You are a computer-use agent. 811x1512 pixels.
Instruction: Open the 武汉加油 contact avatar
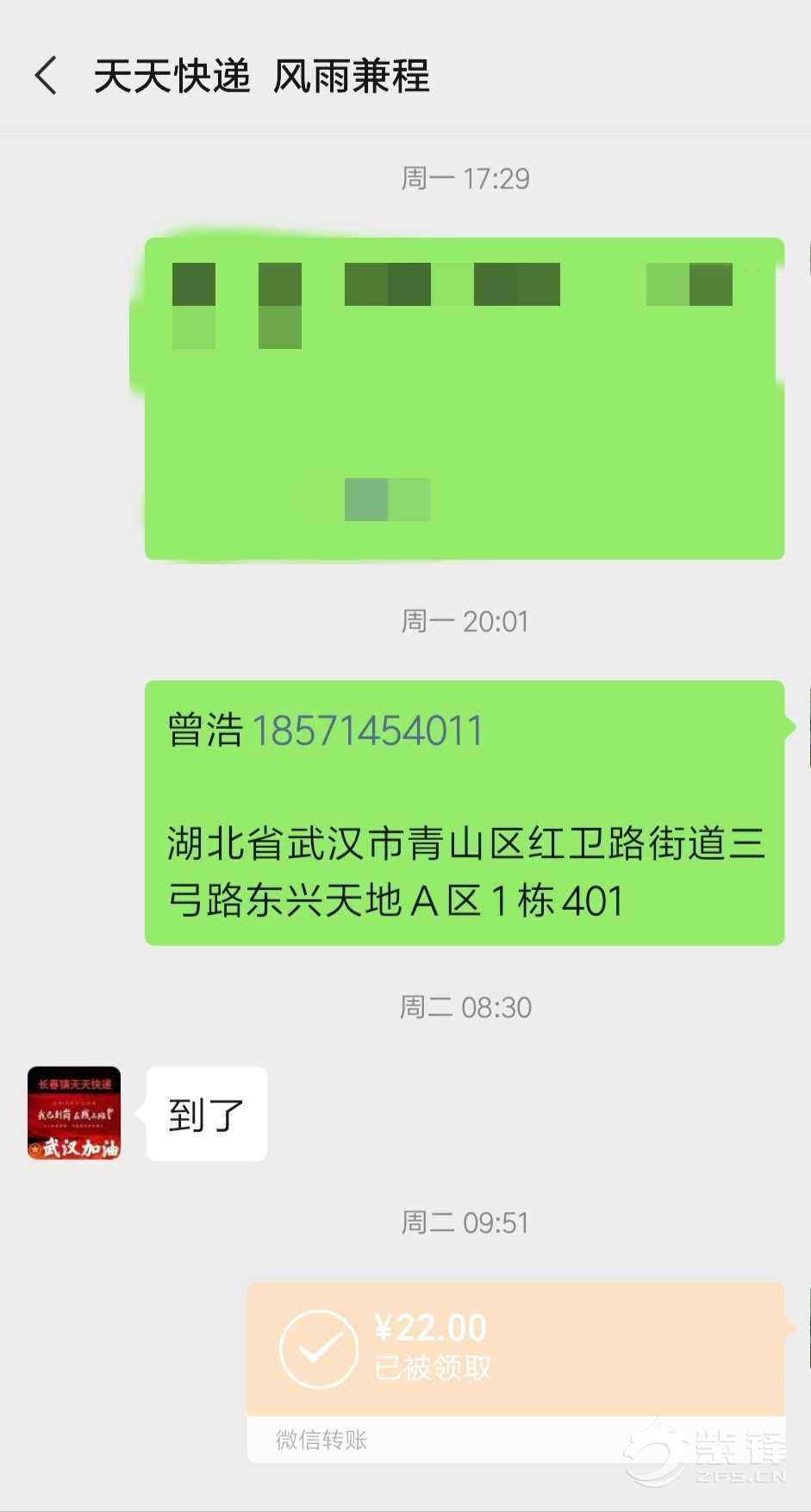pyautogui.click(x=74, y=1113)
